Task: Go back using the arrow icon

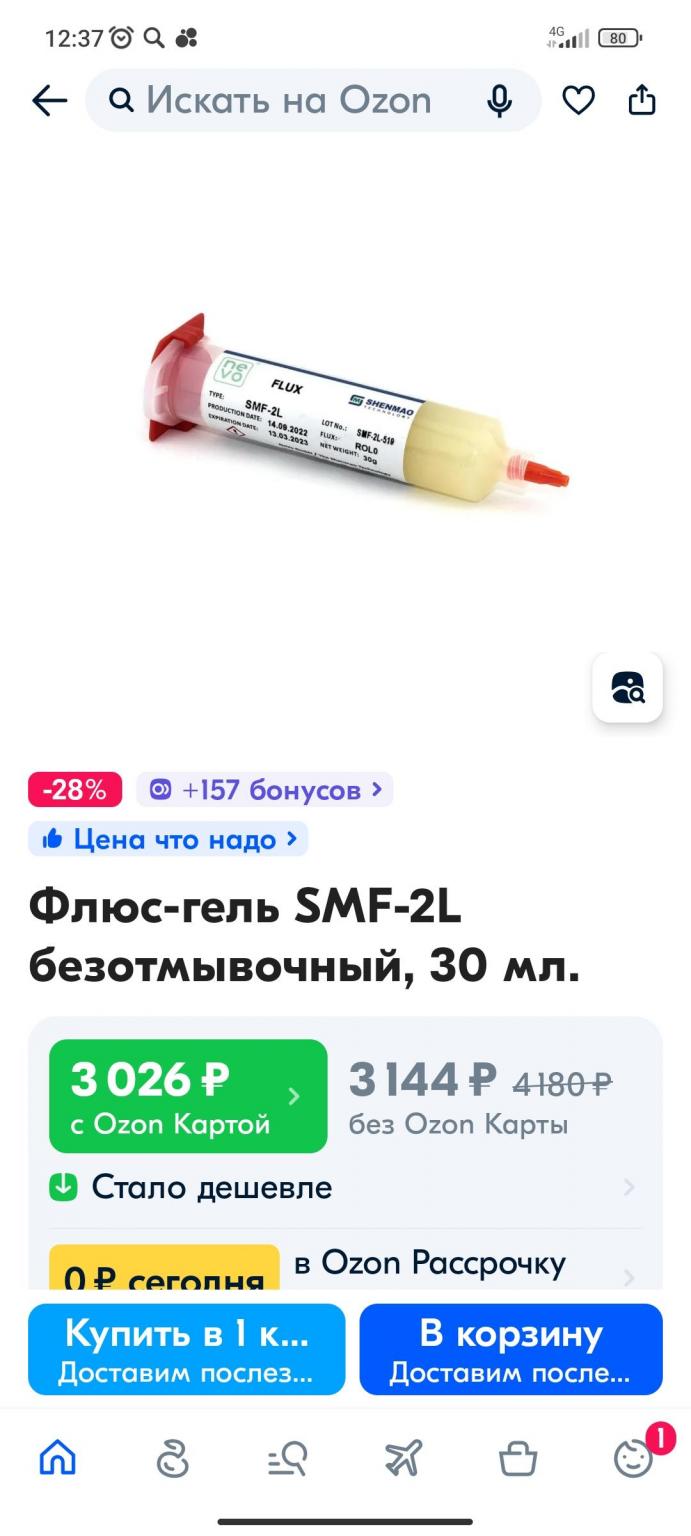Action: (x=49, y=100)
